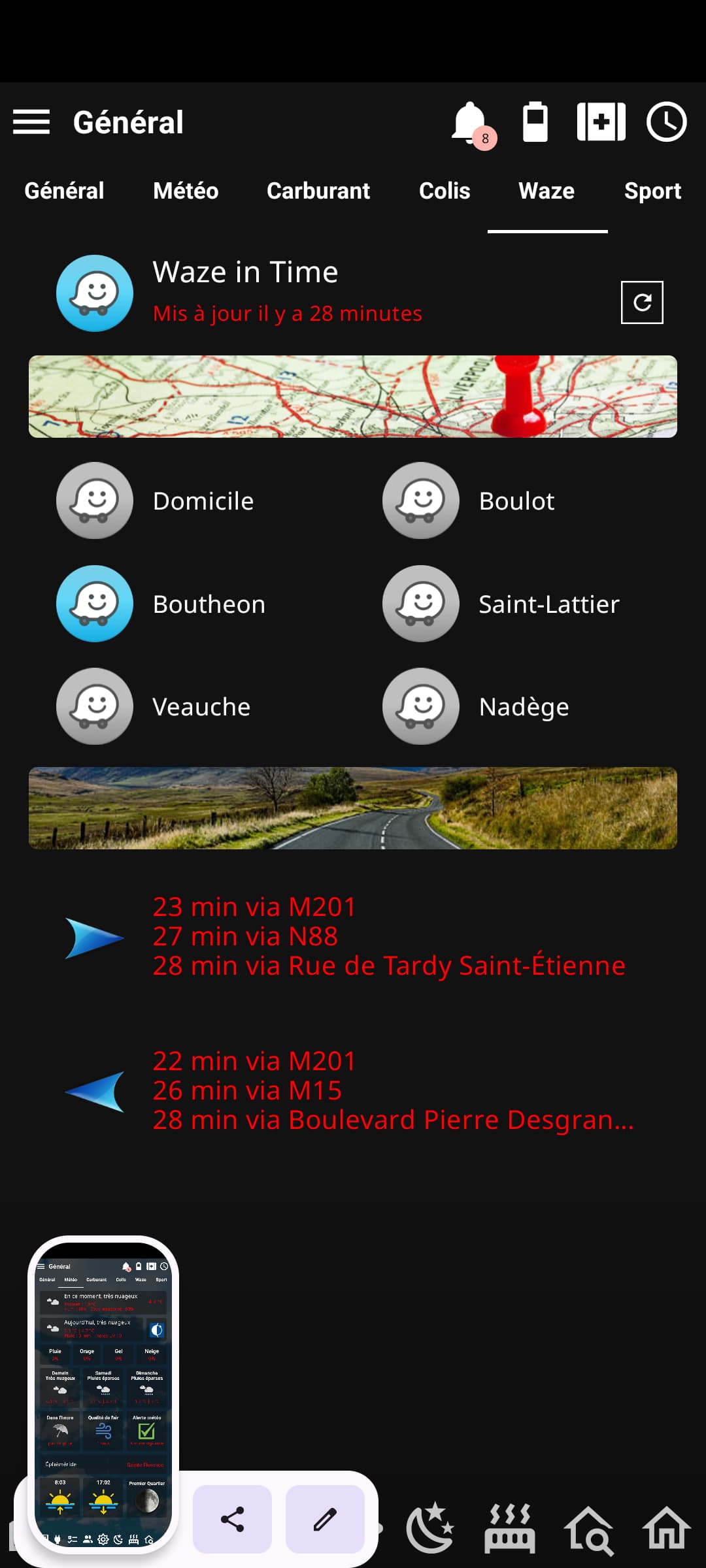This screenshot has height=1568, width=706.
Task: Switch to the Carburant tab
Action: 318,191
